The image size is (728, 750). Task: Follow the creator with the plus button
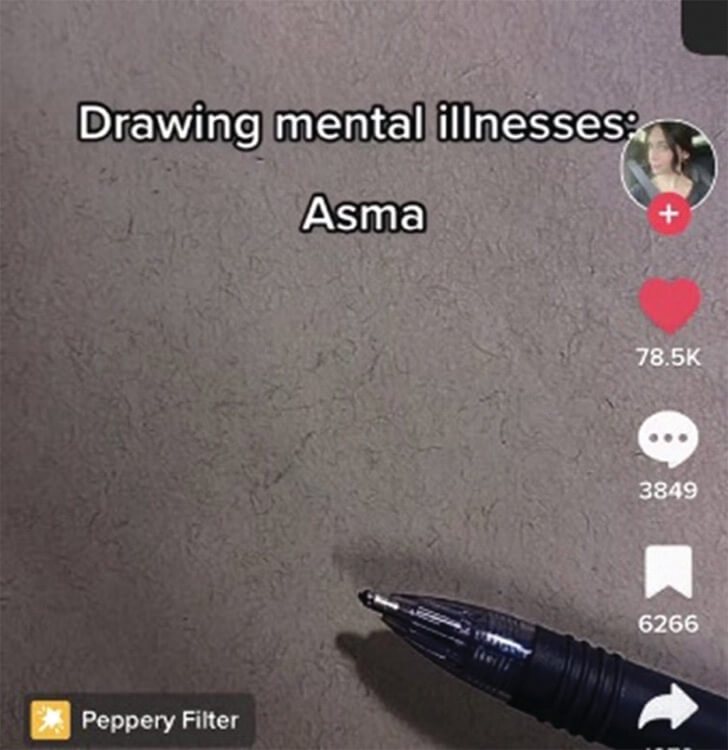tap(669, 215)
